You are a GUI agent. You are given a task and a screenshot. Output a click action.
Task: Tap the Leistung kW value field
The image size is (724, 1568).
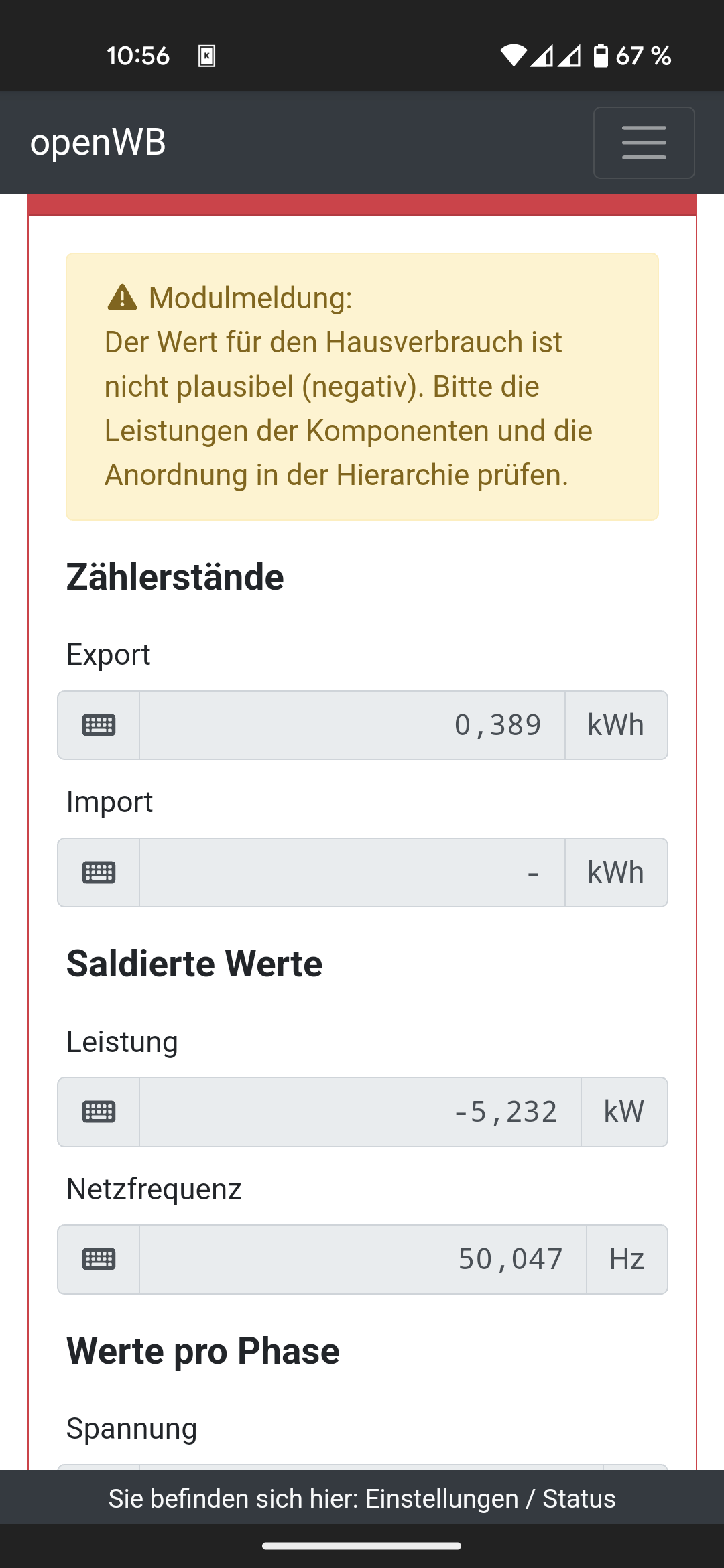(360, 1112)
